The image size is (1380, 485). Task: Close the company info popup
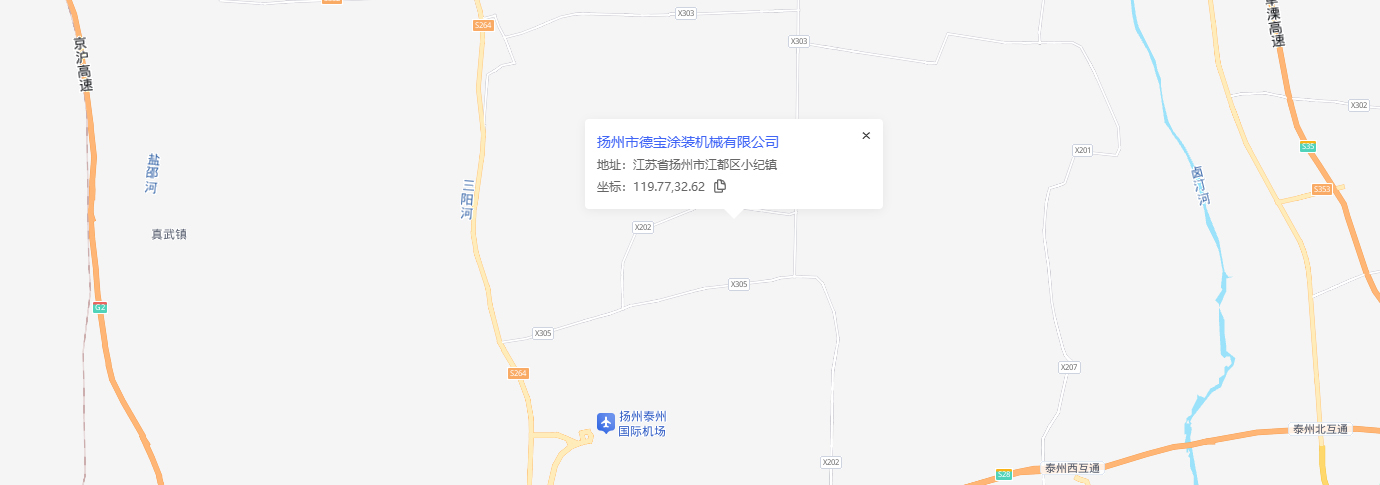click(866, 136)
